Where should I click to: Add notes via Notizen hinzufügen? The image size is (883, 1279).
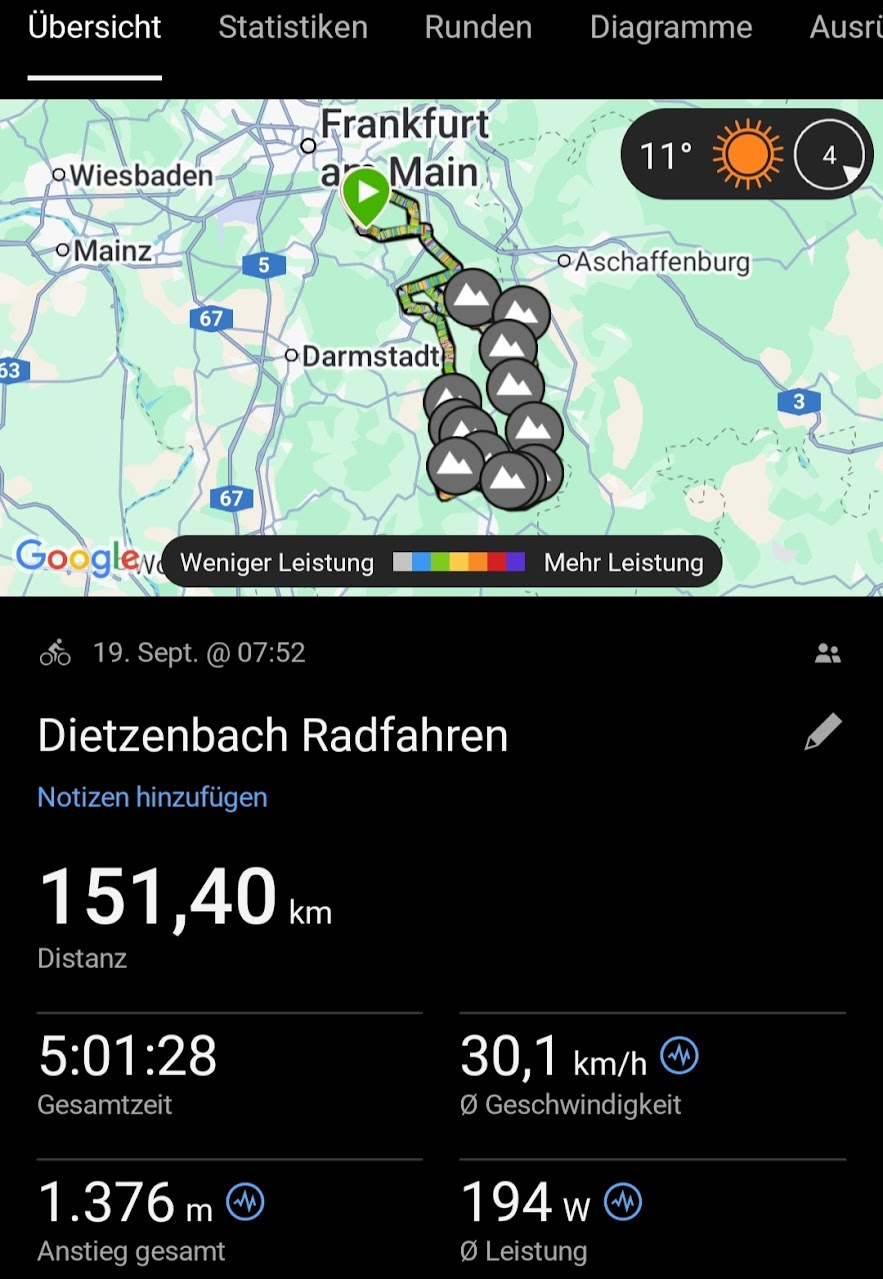coord(152,797)
